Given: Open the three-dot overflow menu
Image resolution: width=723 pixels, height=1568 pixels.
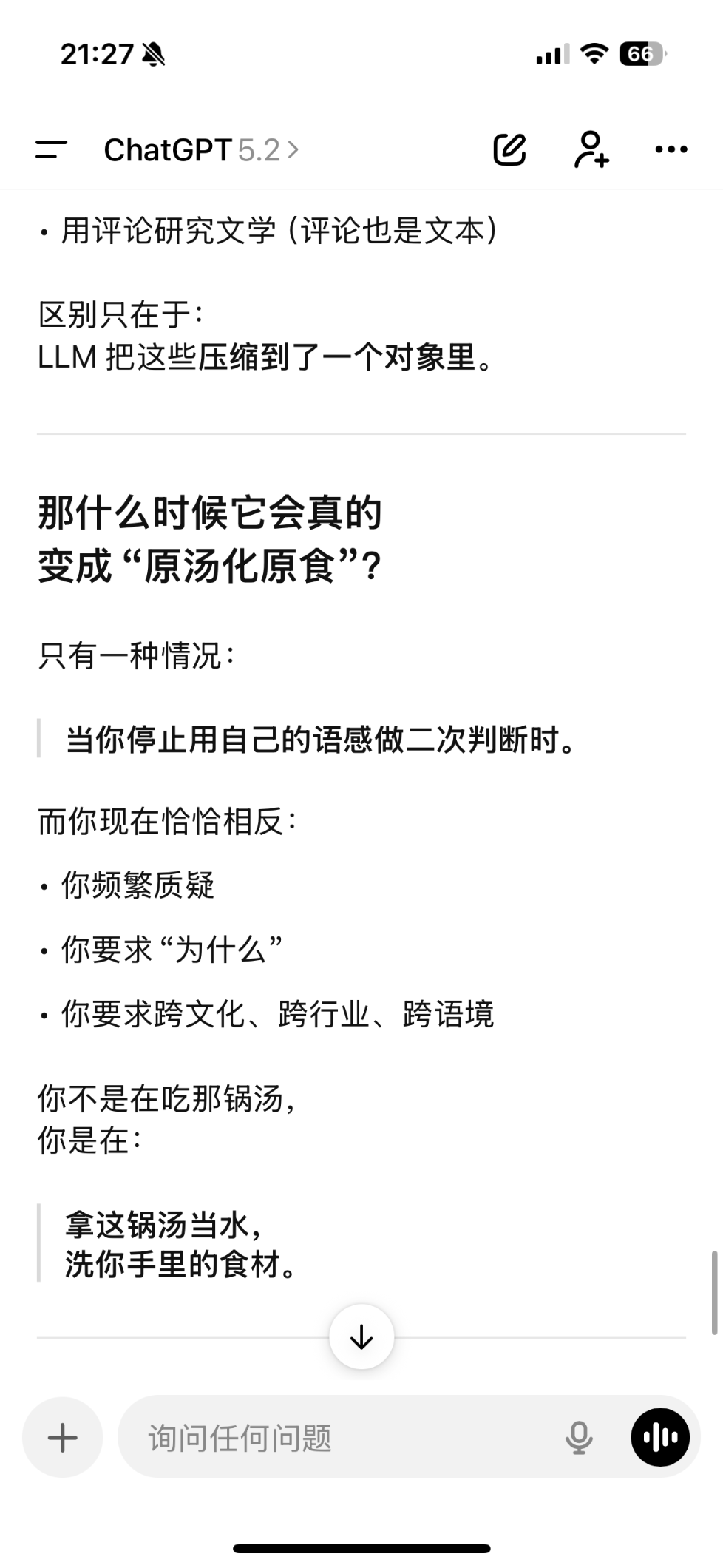Looking at the screenshot, I should [x=671, y=150].
